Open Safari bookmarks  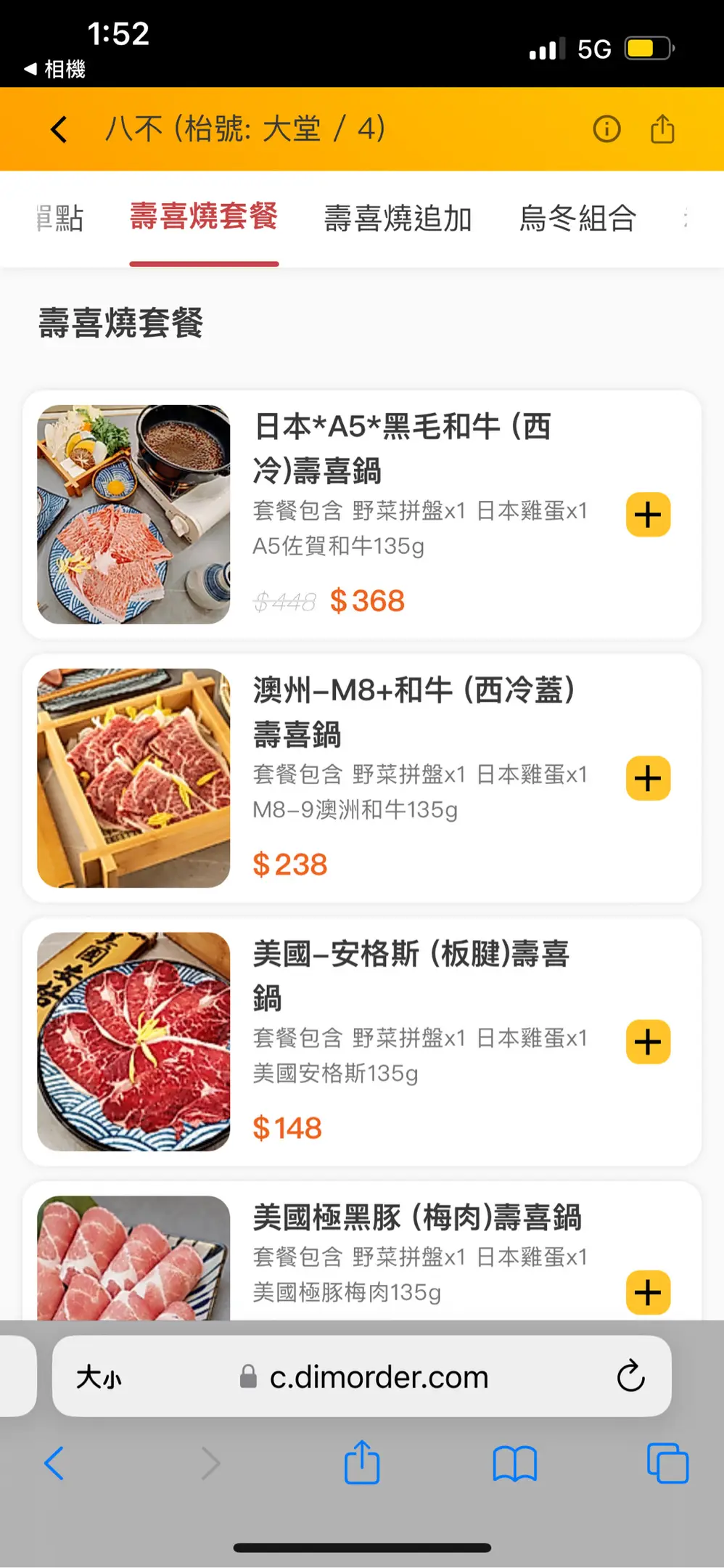(514, 1463)
